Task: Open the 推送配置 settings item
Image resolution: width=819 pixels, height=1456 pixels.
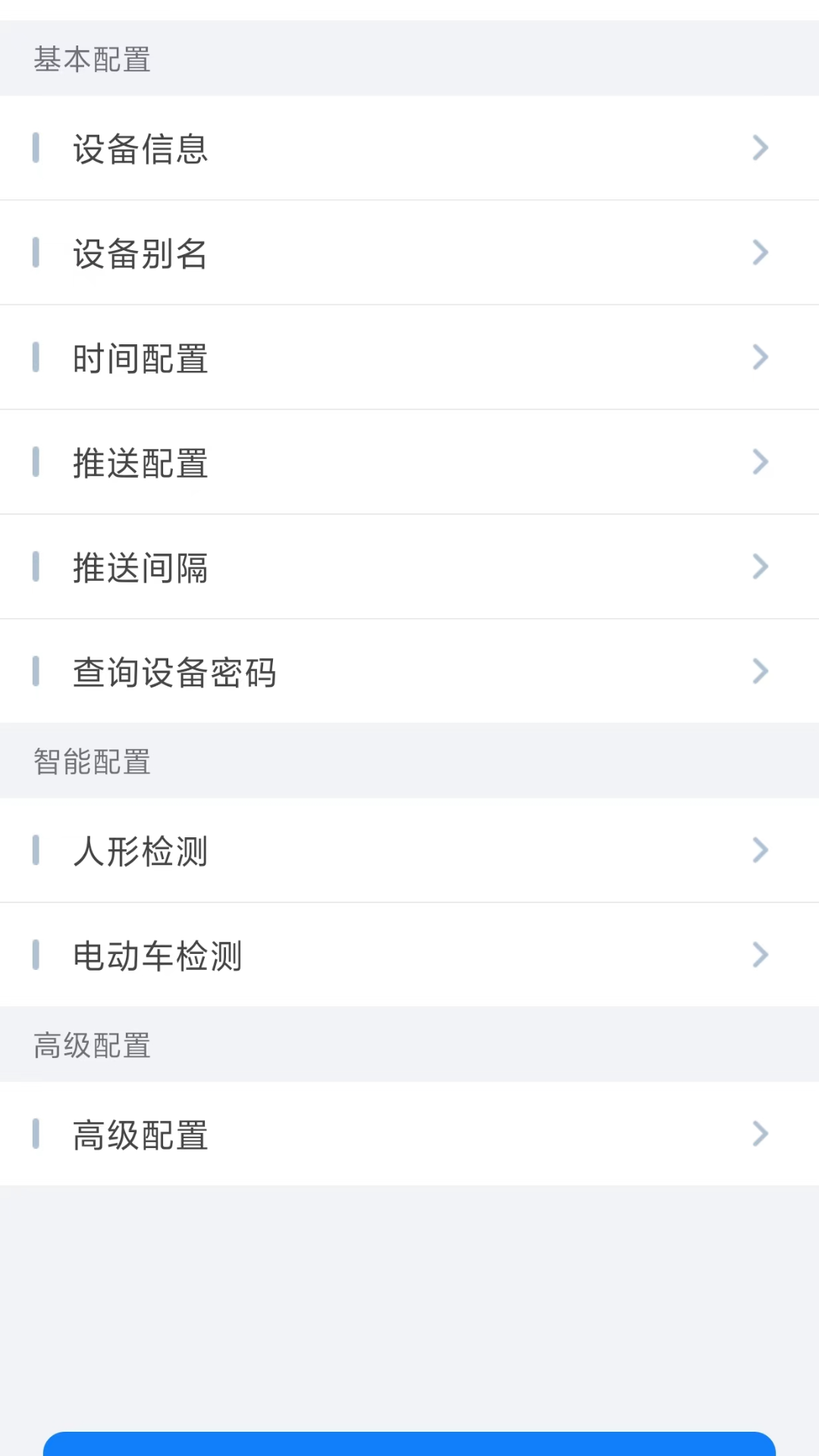Action: [409, 462]
